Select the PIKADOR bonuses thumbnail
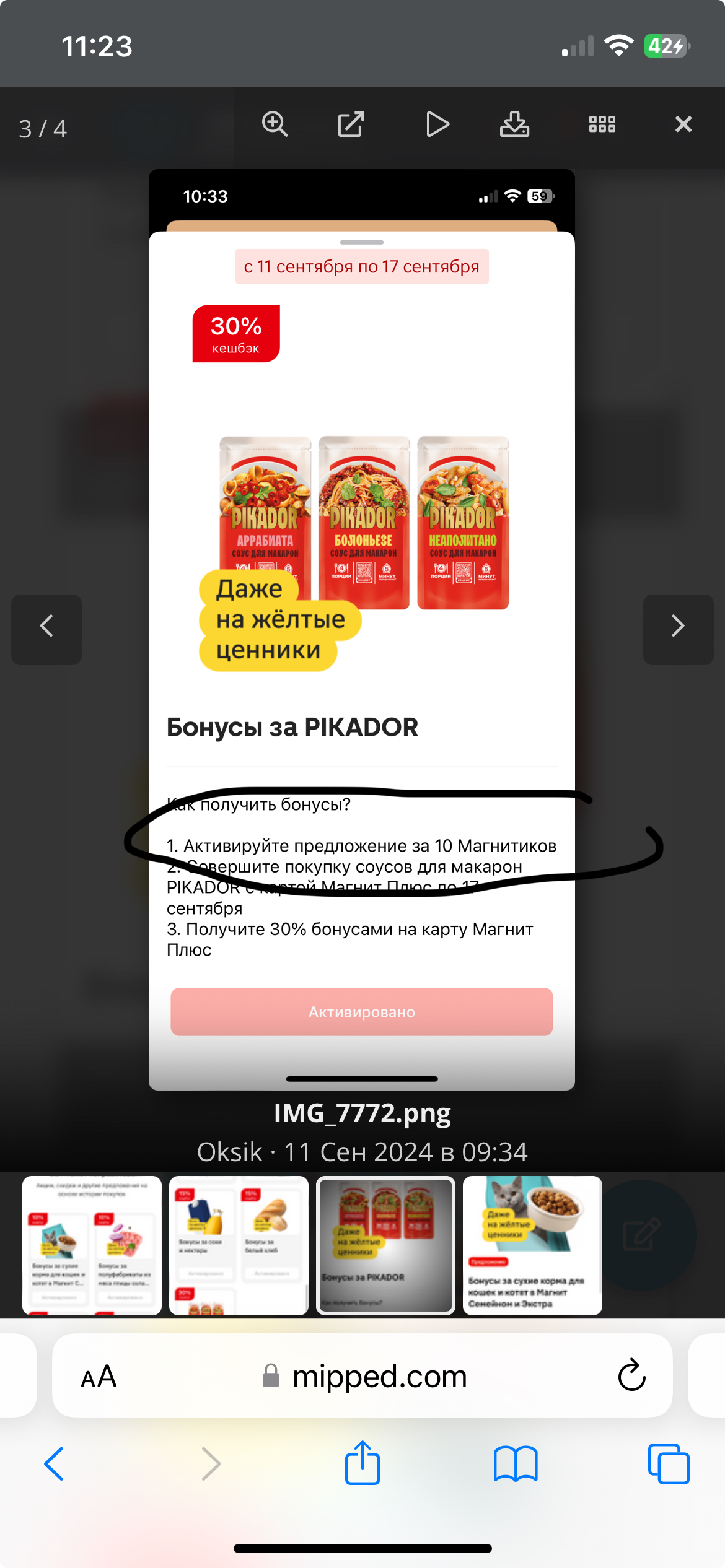 coord(385,1245)
